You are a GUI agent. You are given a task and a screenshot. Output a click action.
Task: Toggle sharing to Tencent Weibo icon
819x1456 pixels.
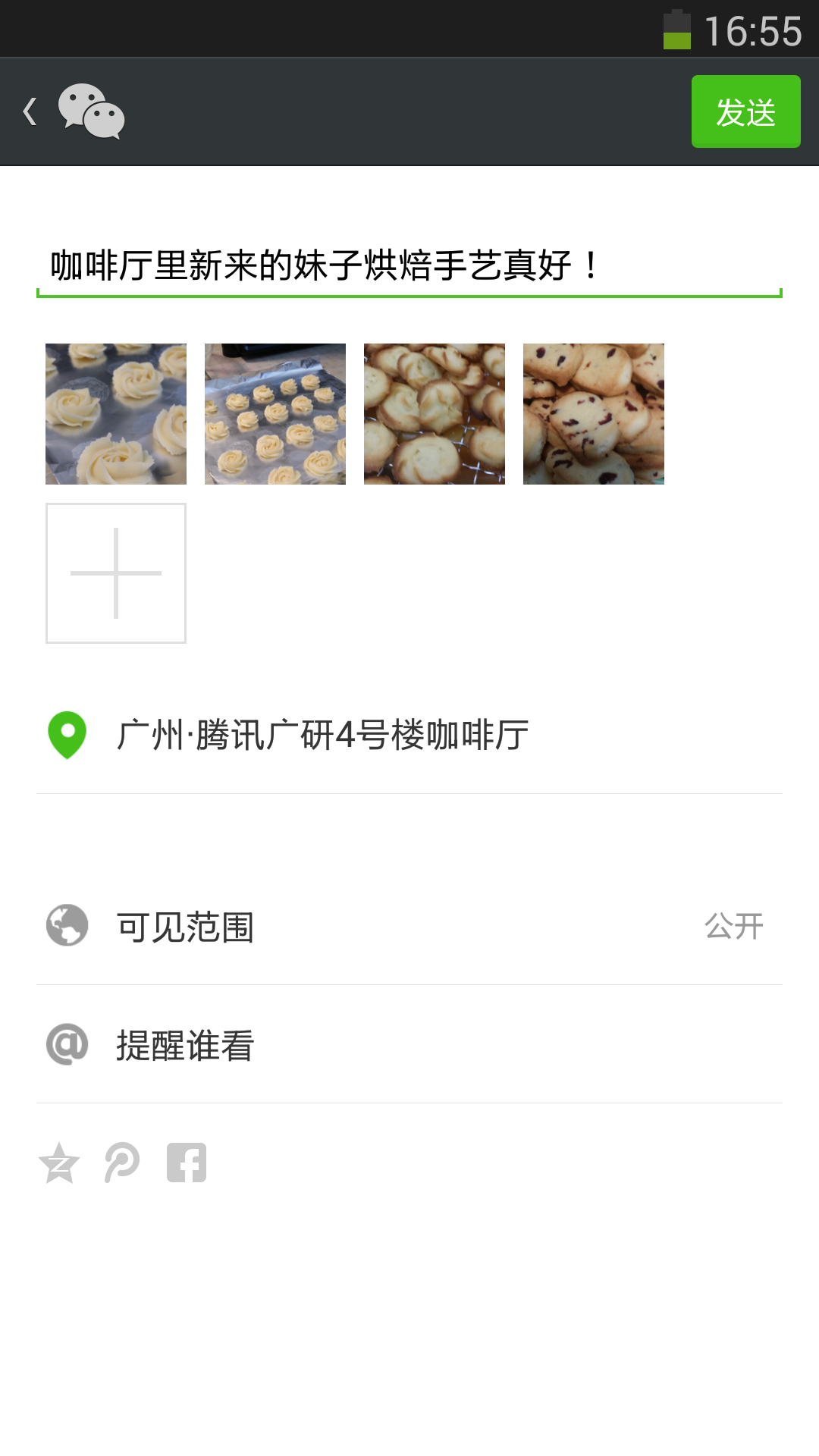(x=122, y=1163)
